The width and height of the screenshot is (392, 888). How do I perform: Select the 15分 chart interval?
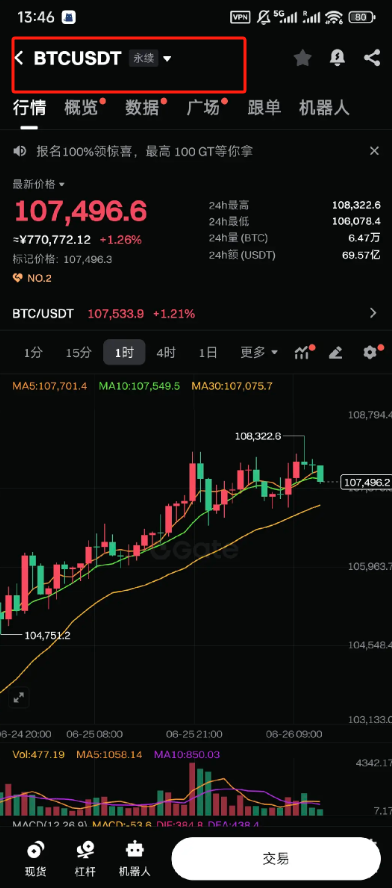[78, 353]
